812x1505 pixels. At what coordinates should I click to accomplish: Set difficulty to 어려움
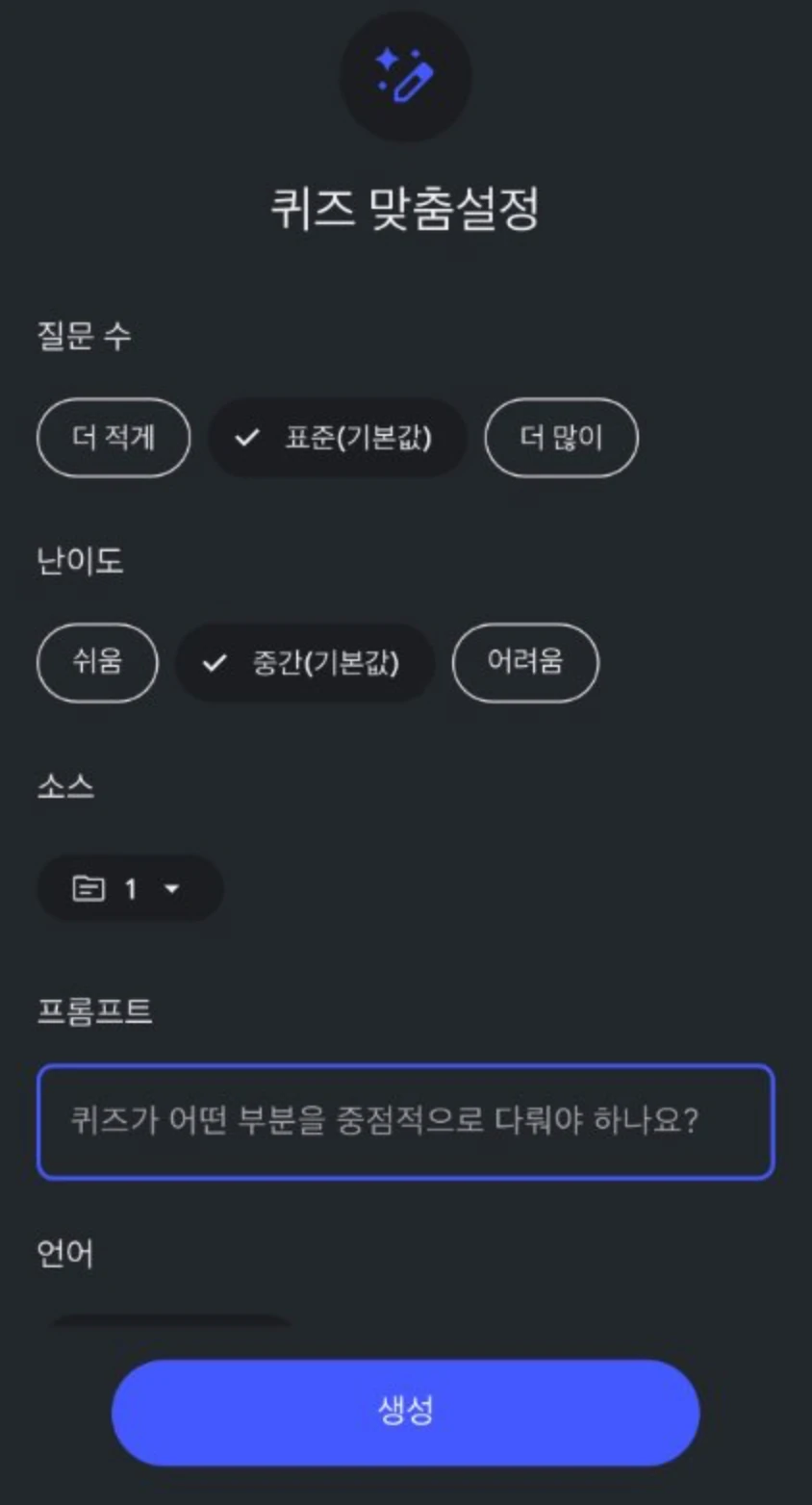click(x=525, y=662)
